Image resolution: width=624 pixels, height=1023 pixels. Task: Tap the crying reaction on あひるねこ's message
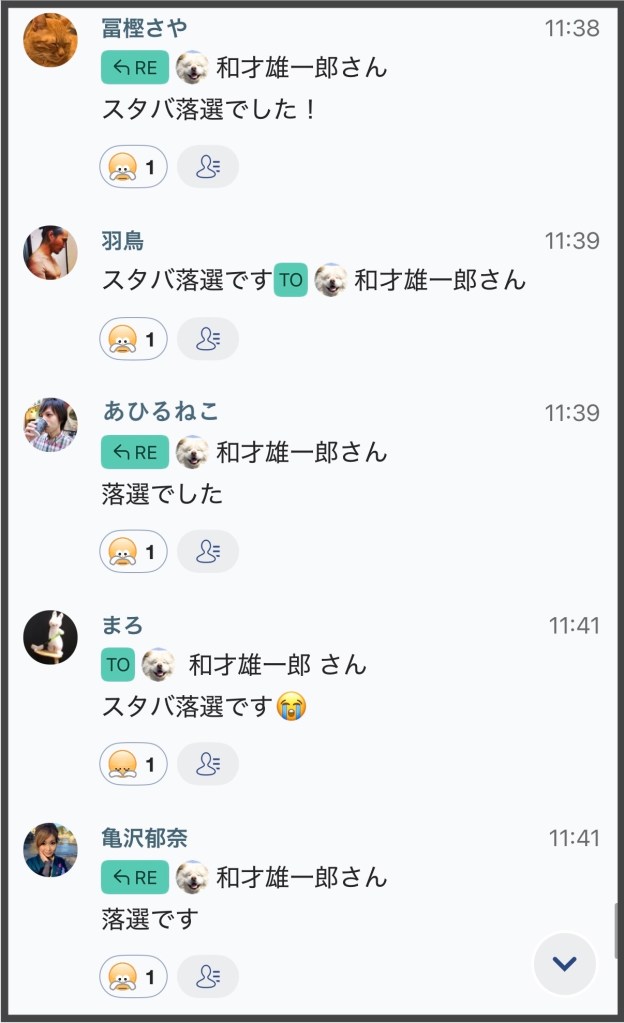pos(133,551)
